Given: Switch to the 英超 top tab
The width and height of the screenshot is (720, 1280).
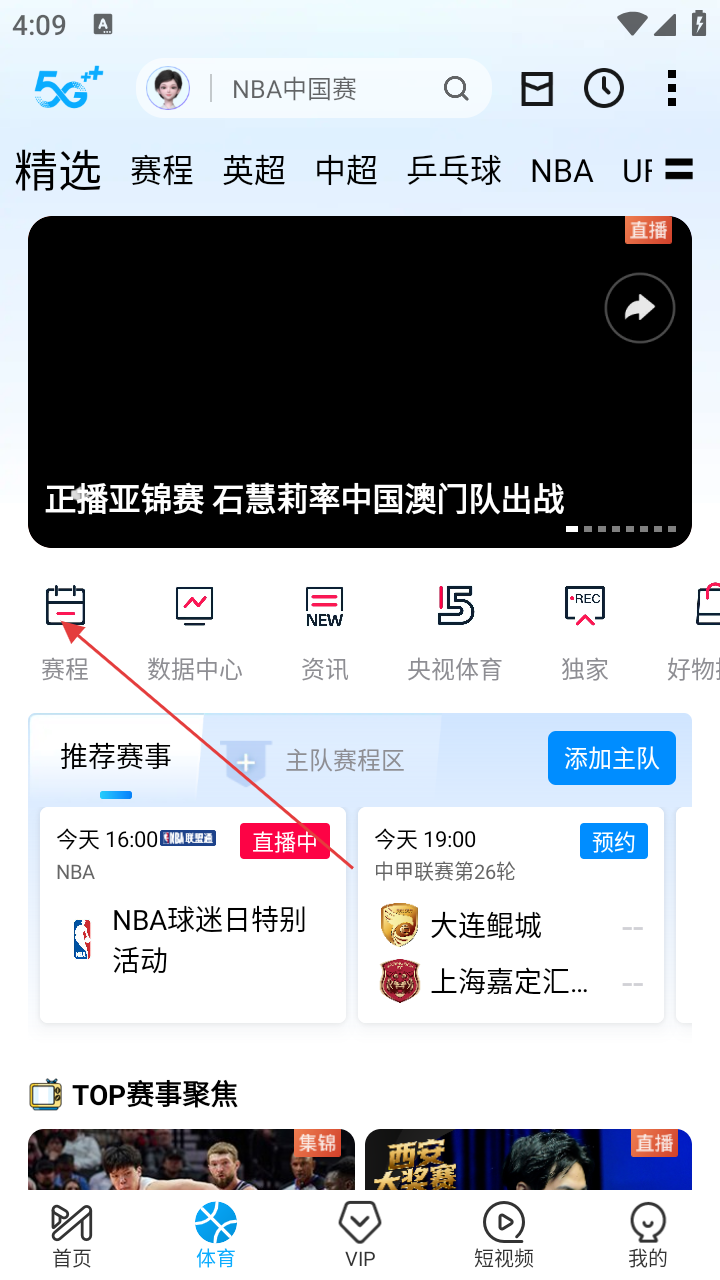Looking at the screenshot, I should pyautogui.click(x=254, y=171).
